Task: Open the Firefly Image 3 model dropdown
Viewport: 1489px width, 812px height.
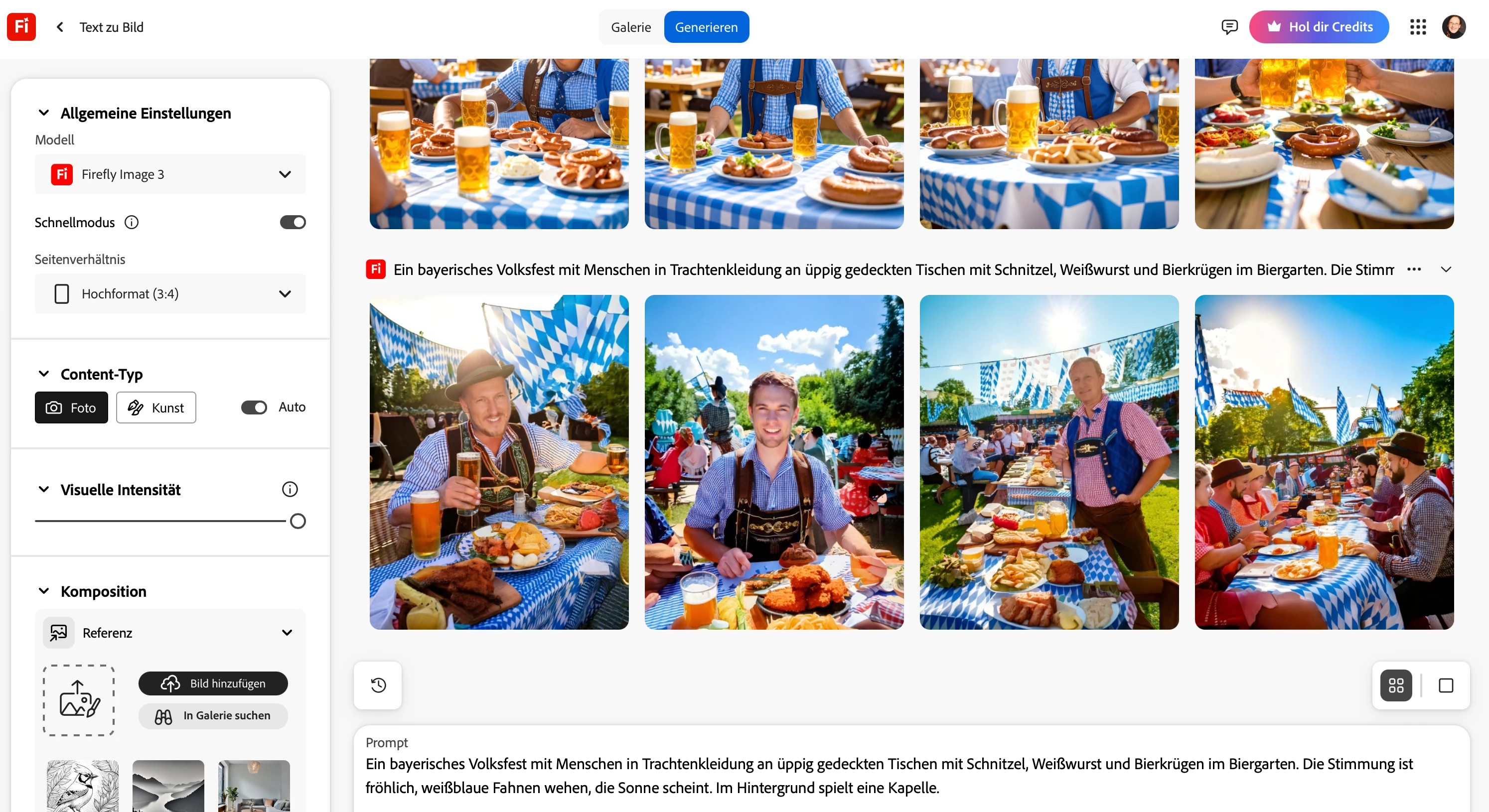Action: tap(170, 174)
